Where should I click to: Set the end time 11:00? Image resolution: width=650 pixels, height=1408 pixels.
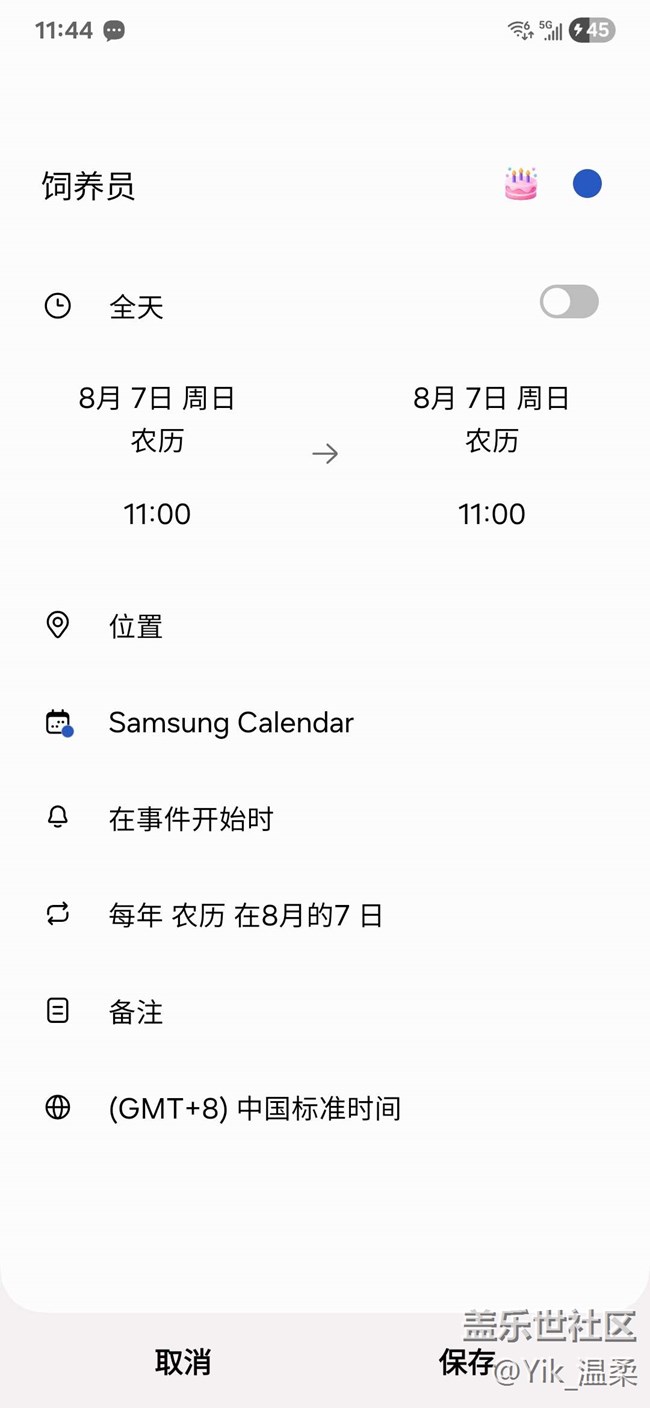(x=491, y=514)
